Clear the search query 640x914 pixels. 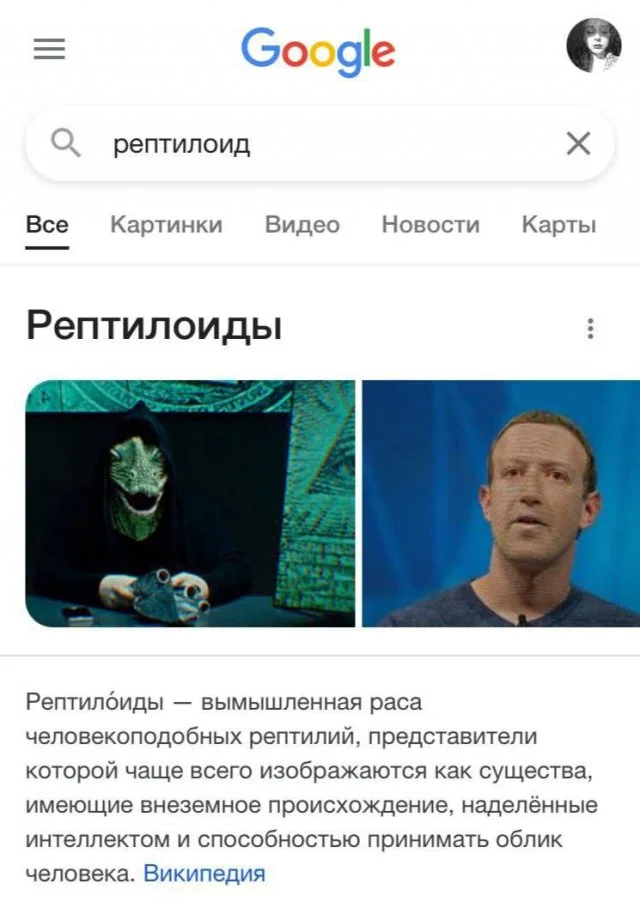tap(578, 145)
